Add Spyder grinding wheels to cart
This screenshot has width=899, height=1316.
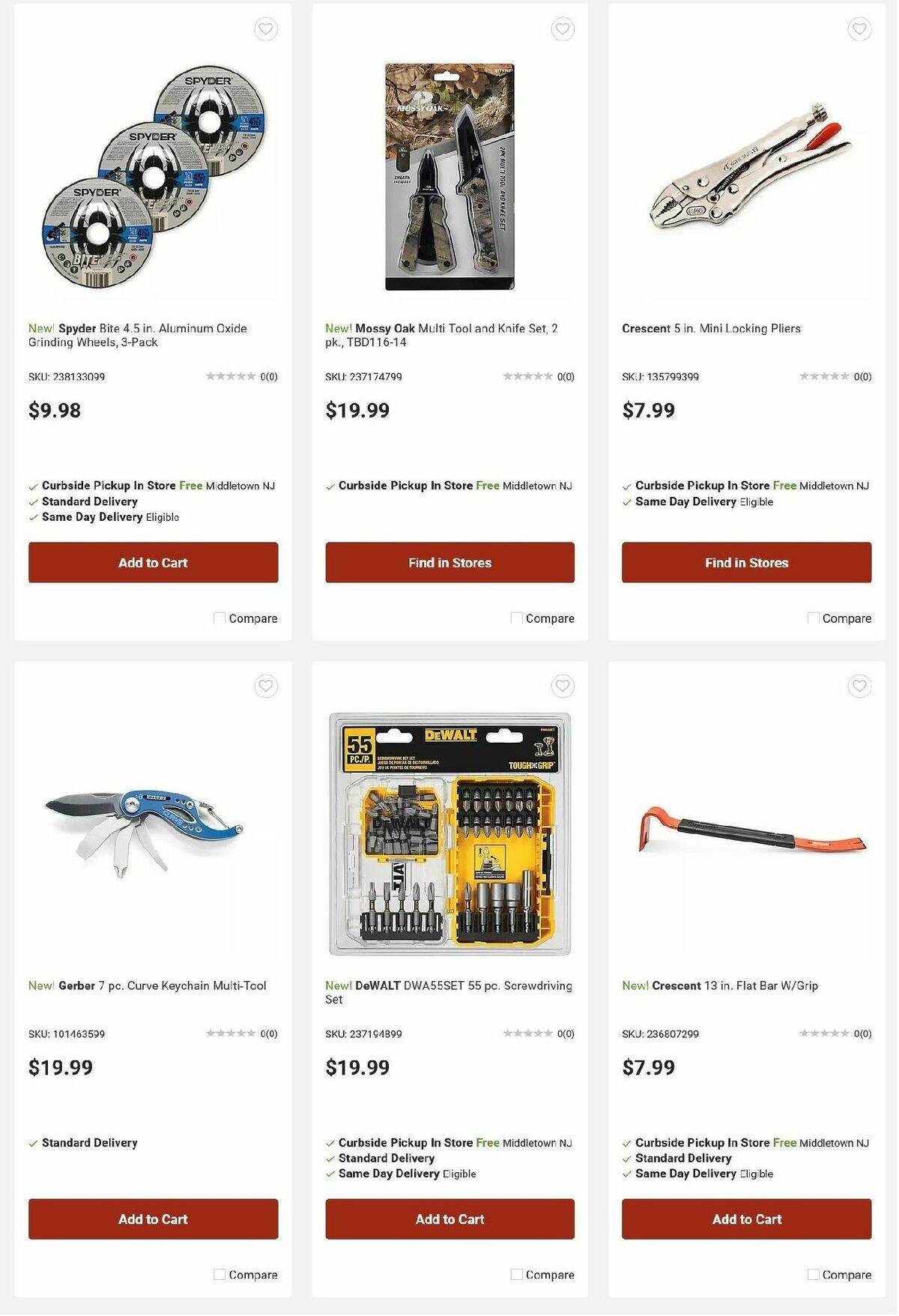pos(153,562)
